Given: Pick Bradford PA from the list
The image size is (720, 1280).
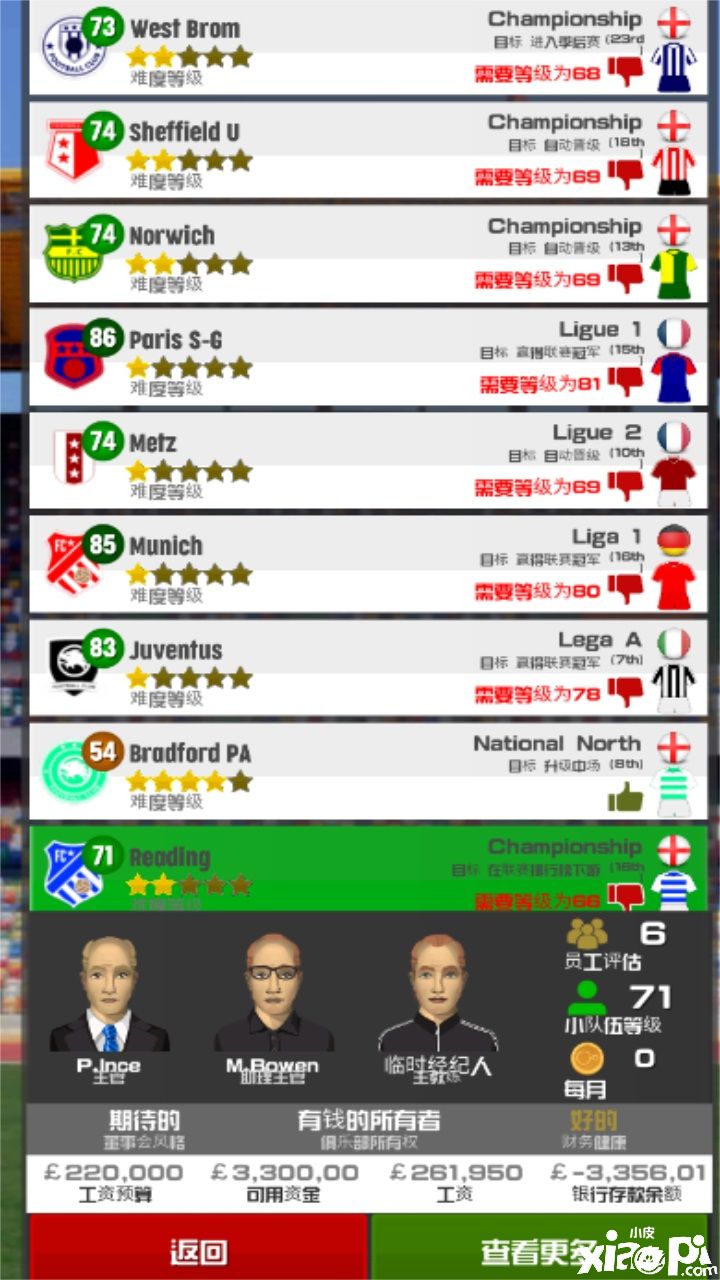Looking at the screenshot, I should tap(366, 771).
